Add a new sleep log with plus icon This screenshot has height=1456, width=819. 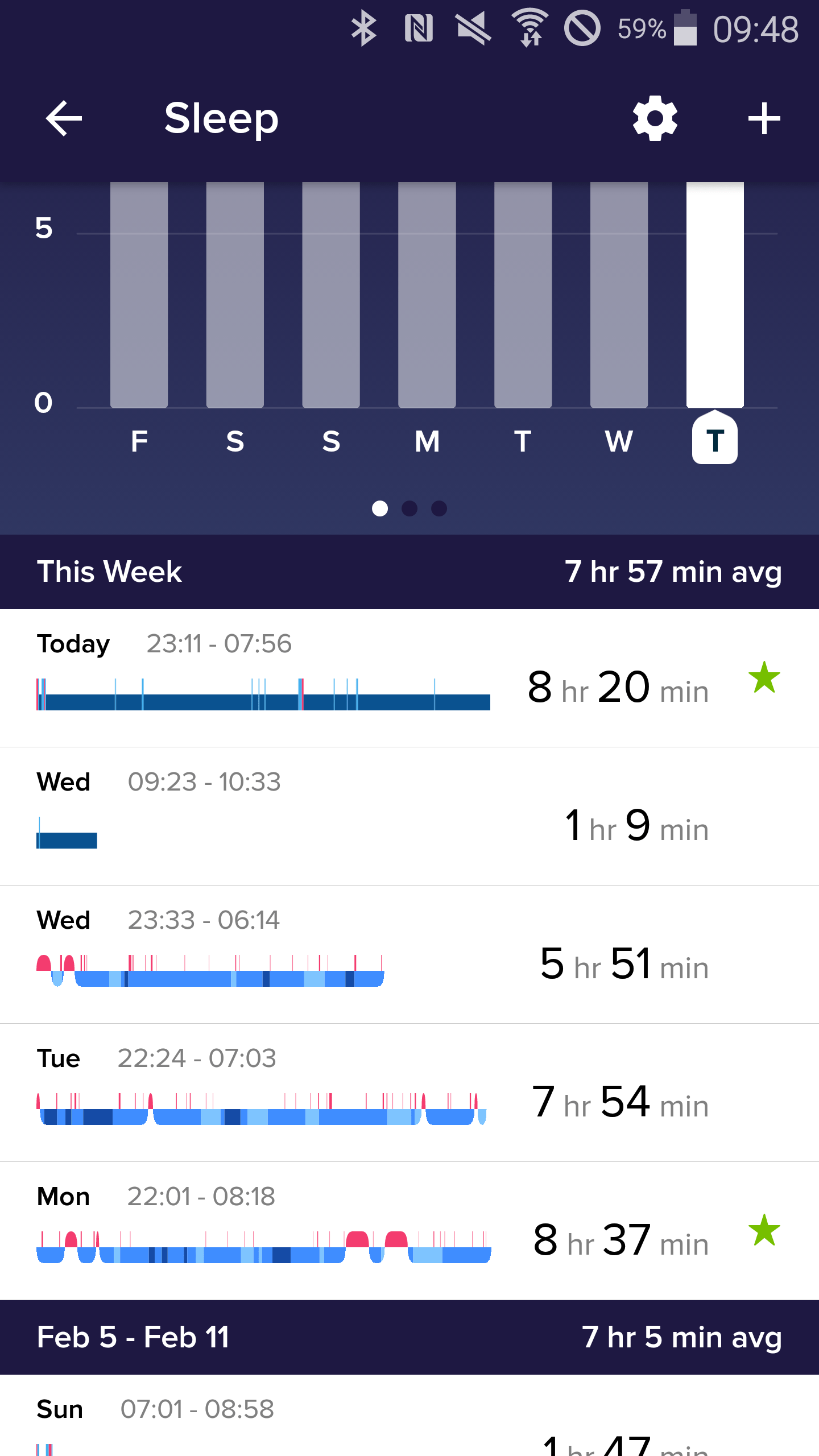pyautogui.click(x=764, y=118)
